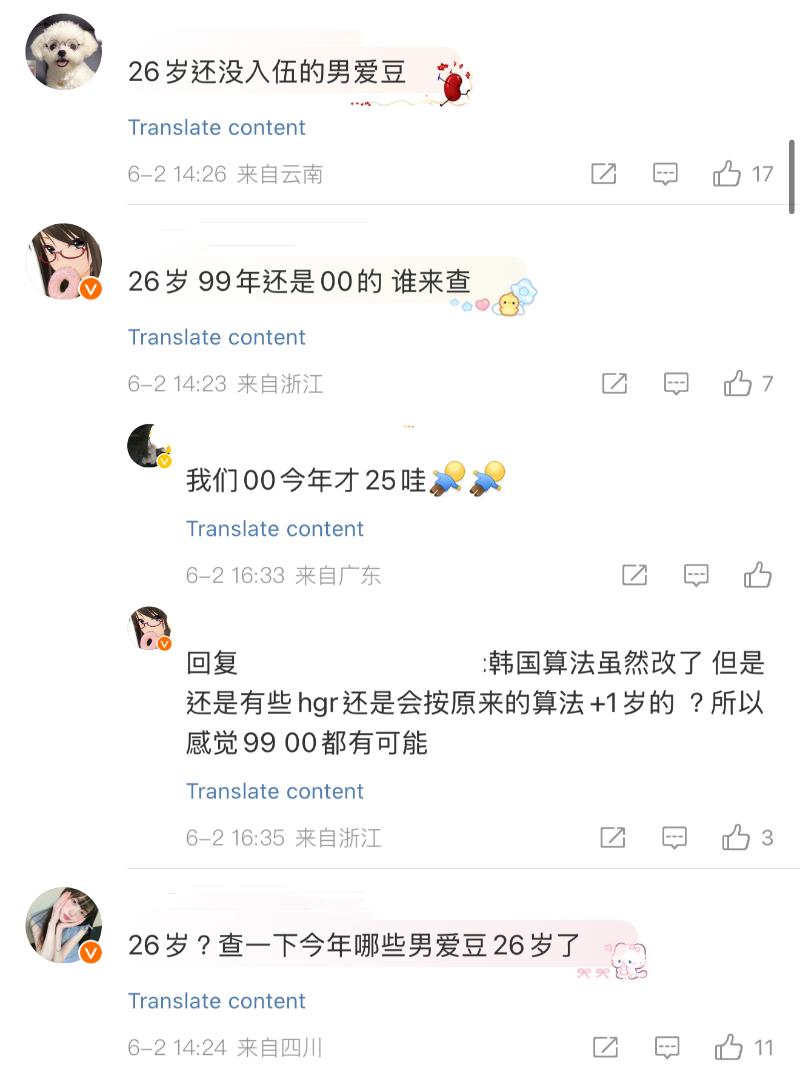Repost the 14:26 comment from 云南
Screen dimensions: 800x1073
[x=604, y=174]
